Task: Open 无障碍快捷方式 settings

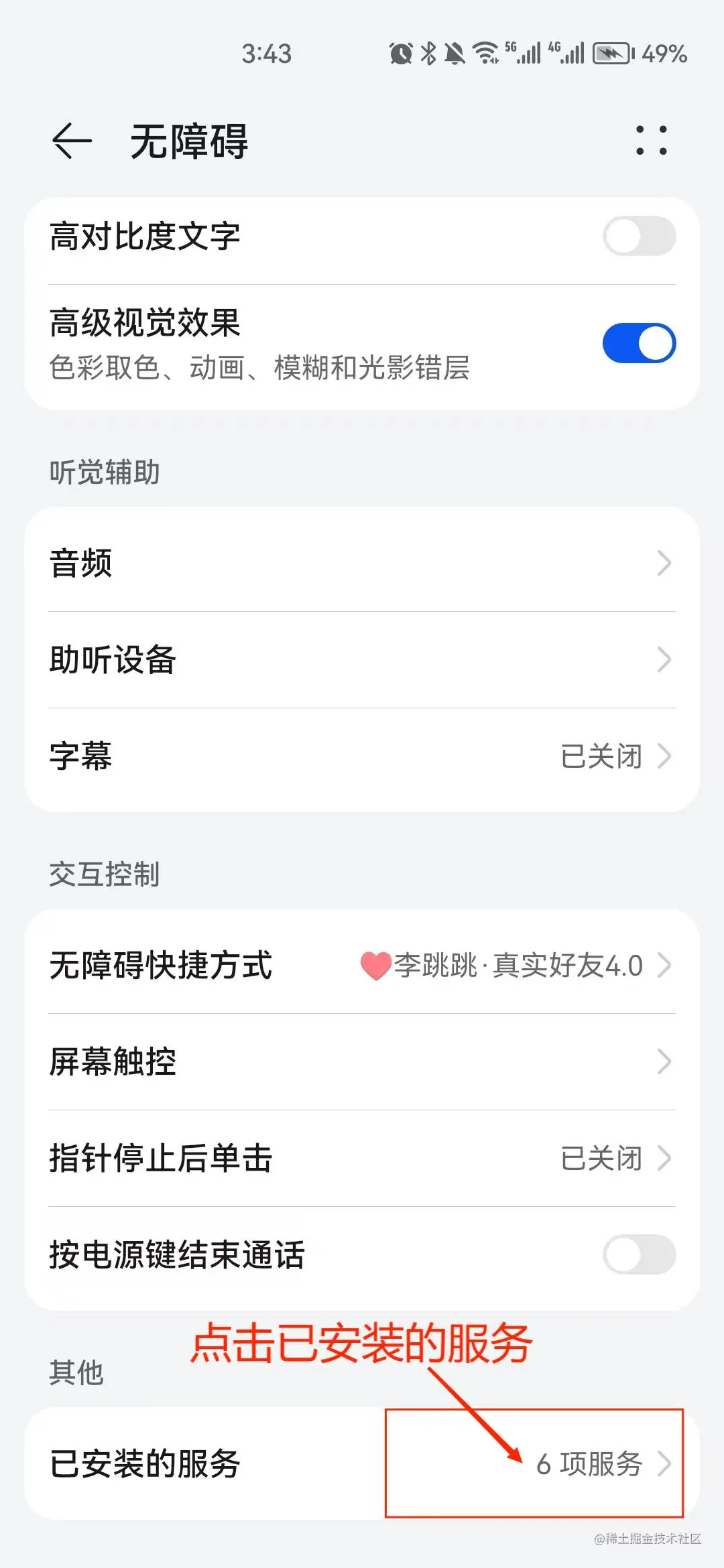Action: (362, 965)
